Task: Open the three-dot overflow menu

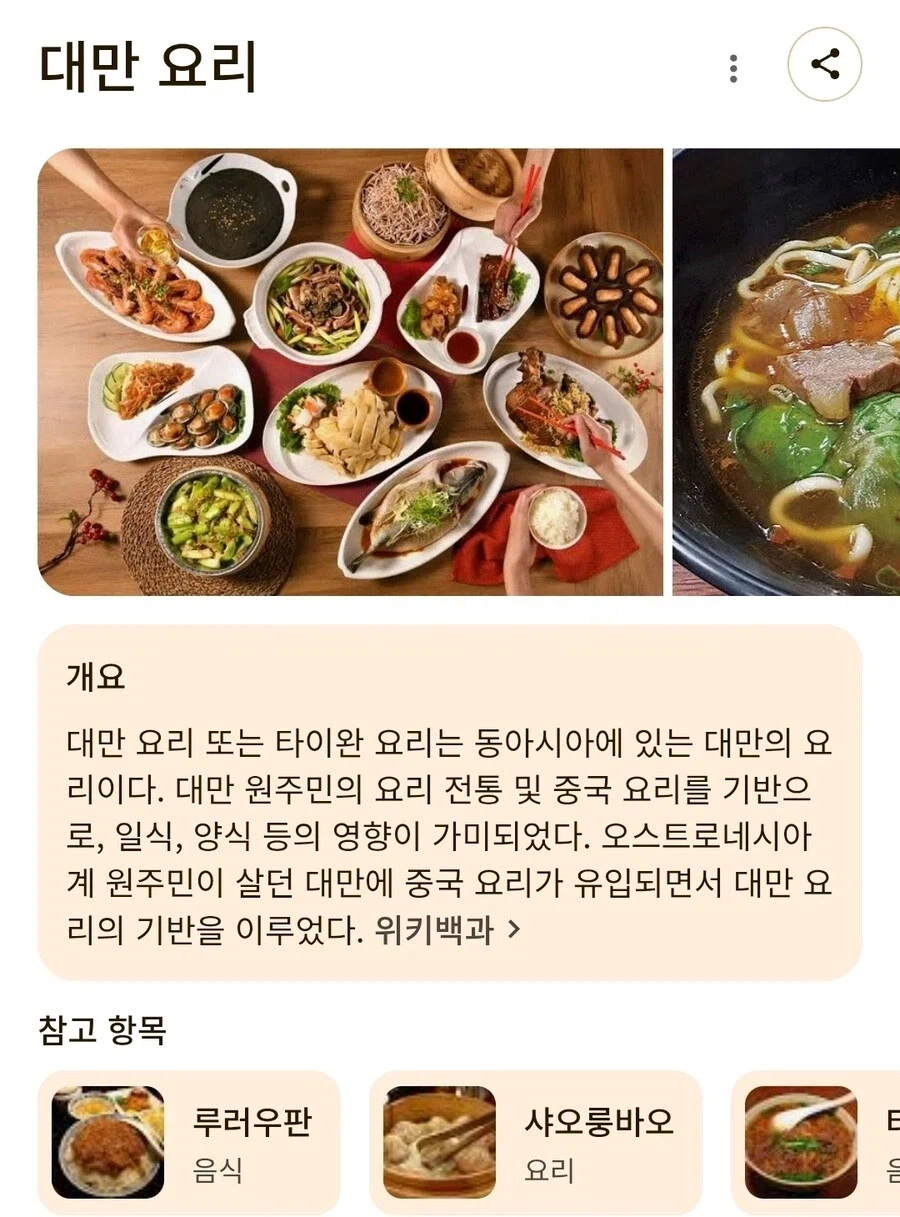Action: [x=735, y=67]
